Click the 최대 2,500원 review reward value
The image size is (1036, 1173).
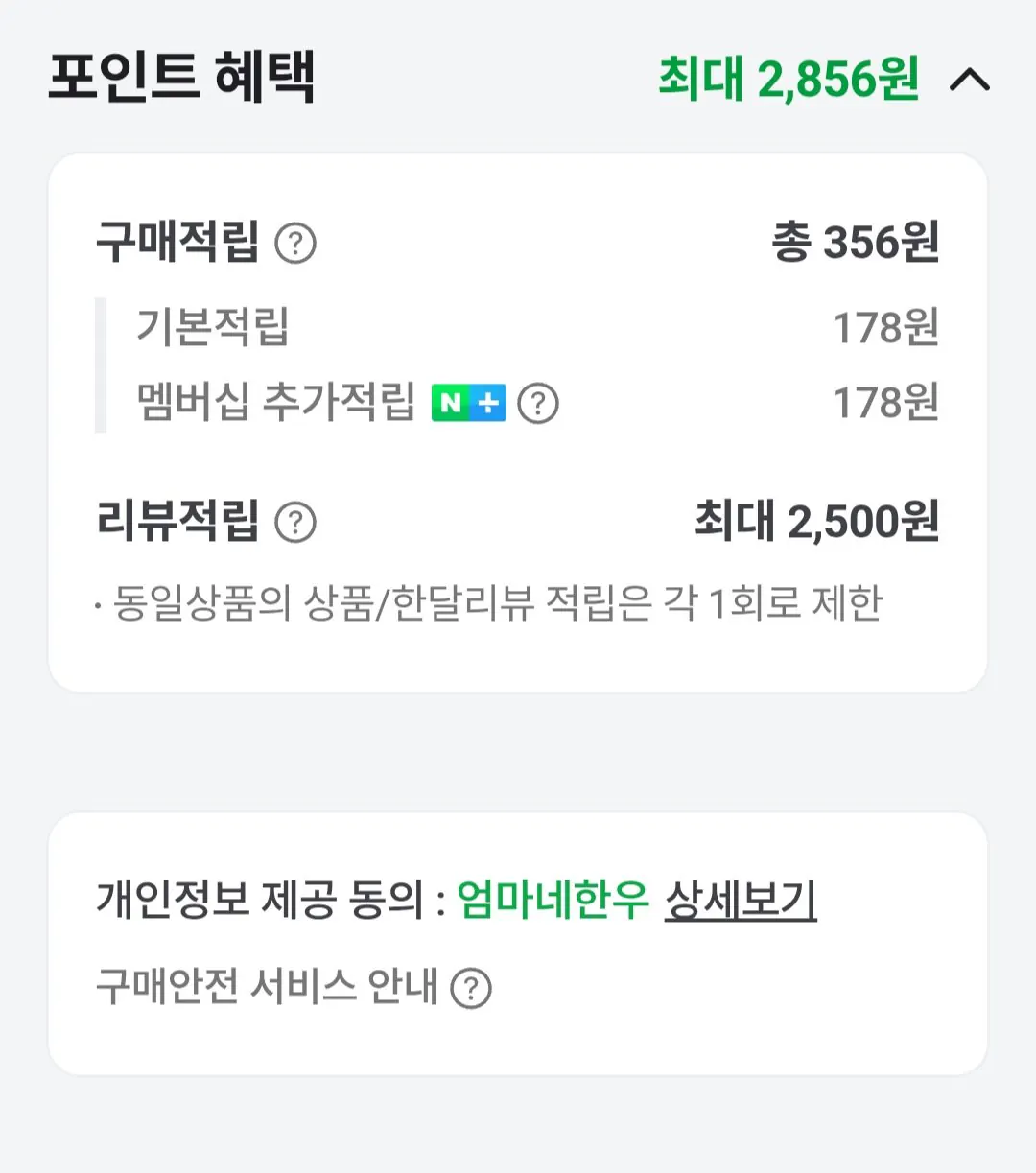click(815, 521)
